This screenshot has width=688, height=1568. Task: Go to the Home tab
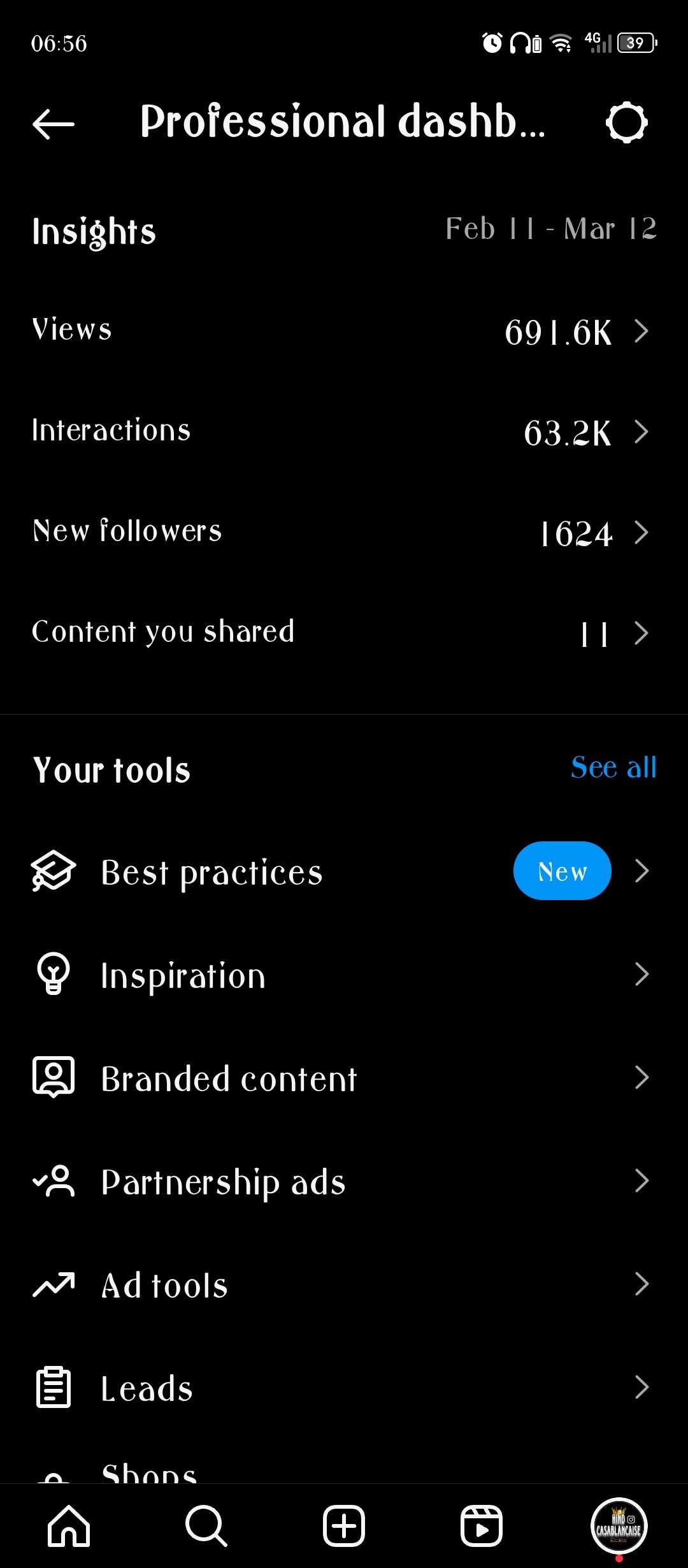click(69, 1526)
